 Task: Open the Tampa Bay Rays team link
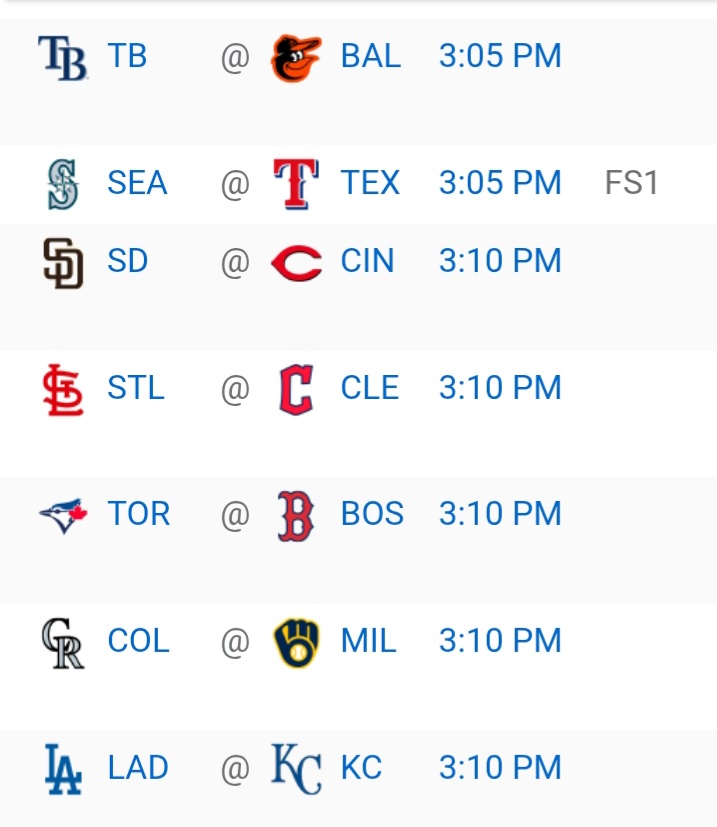tap(127, 56)
